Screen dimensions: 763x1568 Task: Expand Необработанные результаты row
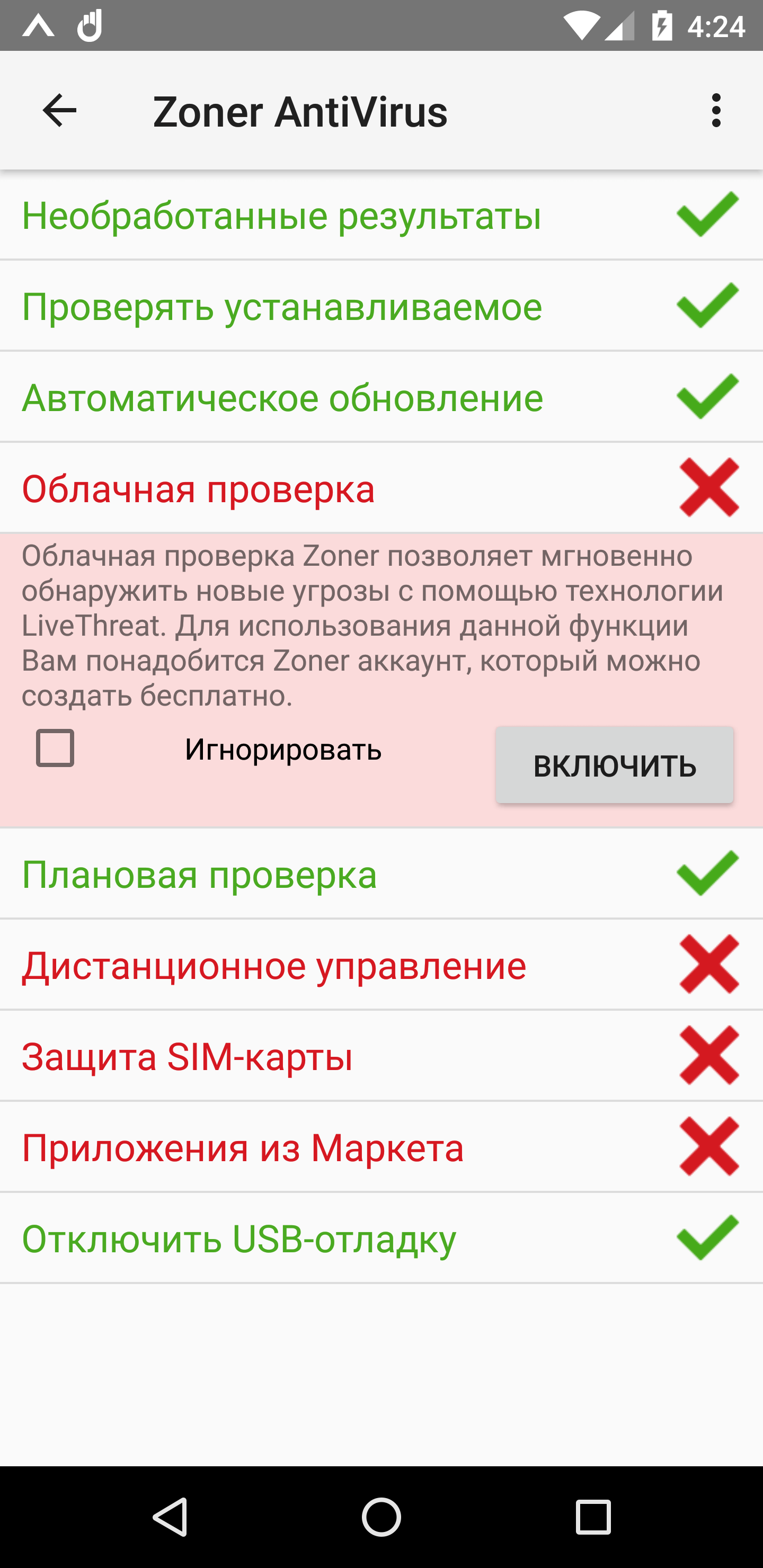pyautogui.click(x=381, y=215)
